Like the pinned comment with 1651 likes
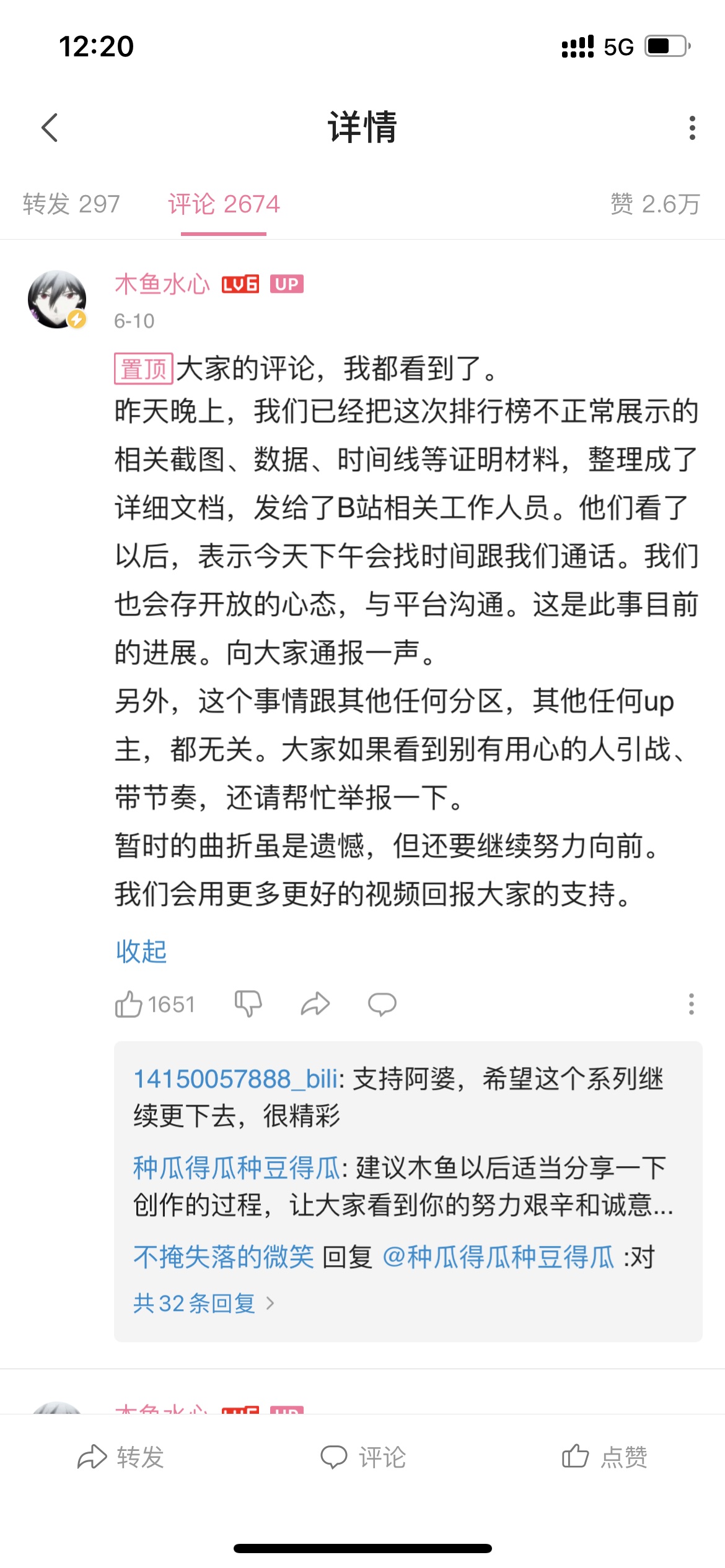This screenshot has height=1568, width=725. click(129, 1004)
